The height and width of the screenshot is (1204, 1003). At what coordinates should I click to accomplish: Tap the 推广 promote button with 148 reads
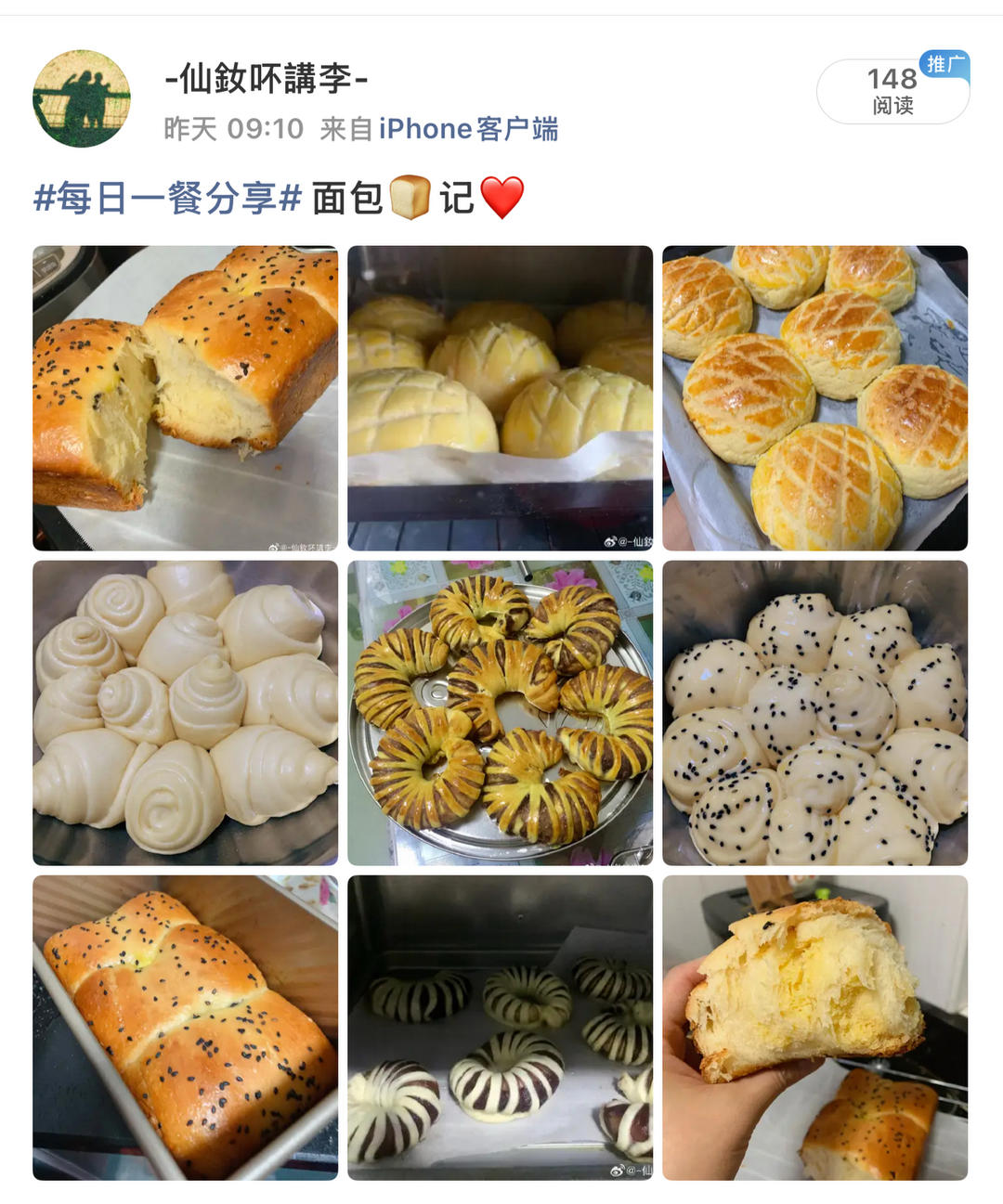click(x=892, y=91)
